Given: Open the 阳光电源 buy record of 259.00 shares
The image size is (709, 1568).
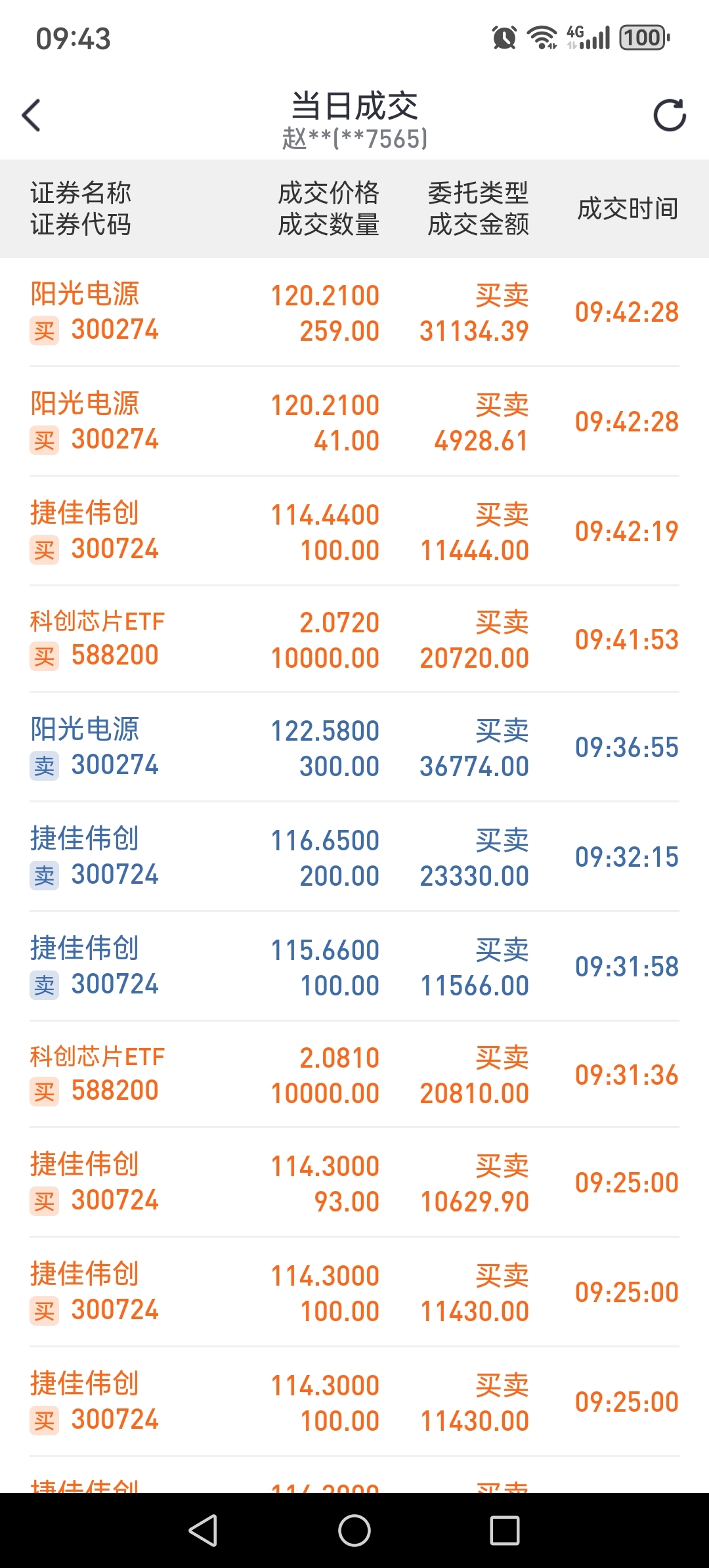Looking at the screenshot, I should (354, 313).
